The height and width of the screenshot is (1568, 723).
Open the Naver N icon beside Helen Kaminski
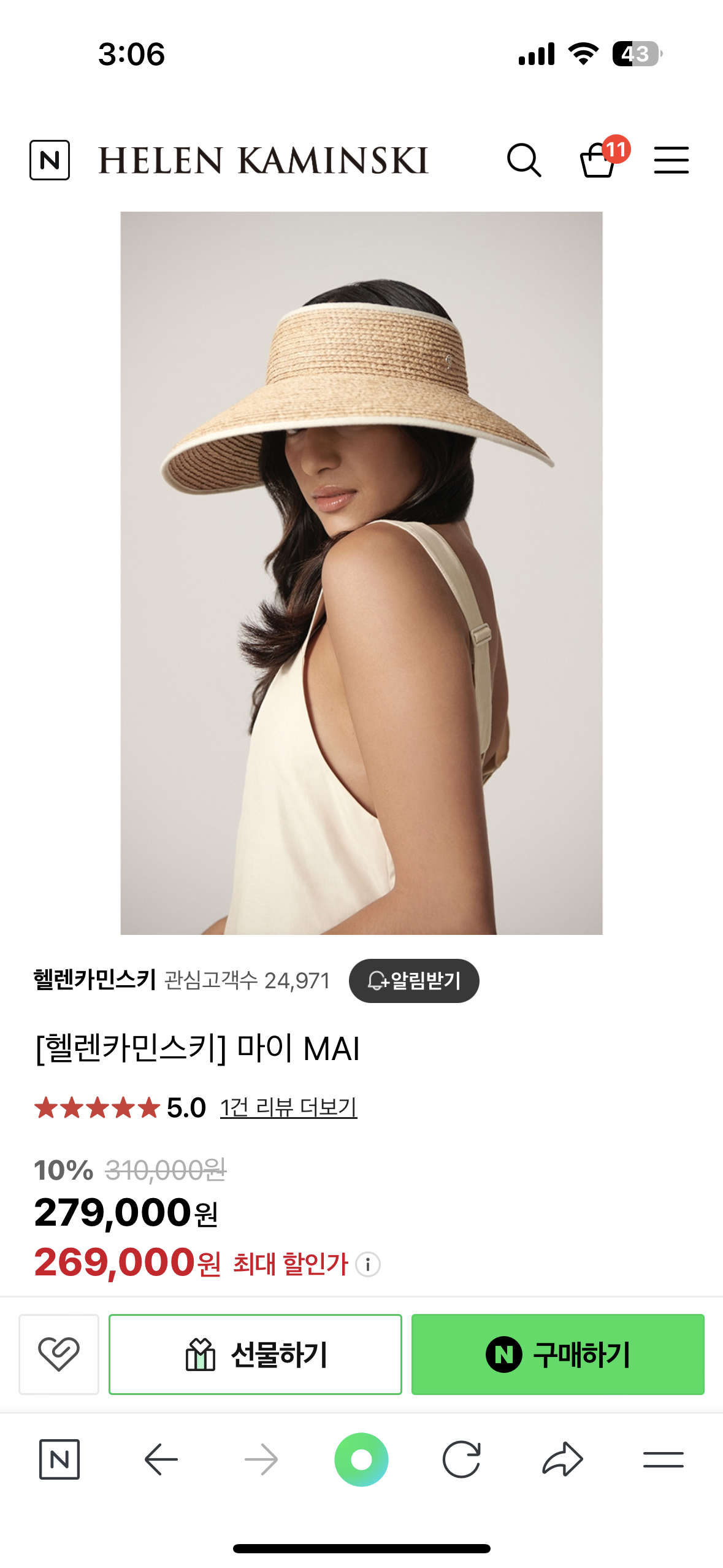(50, 160)
